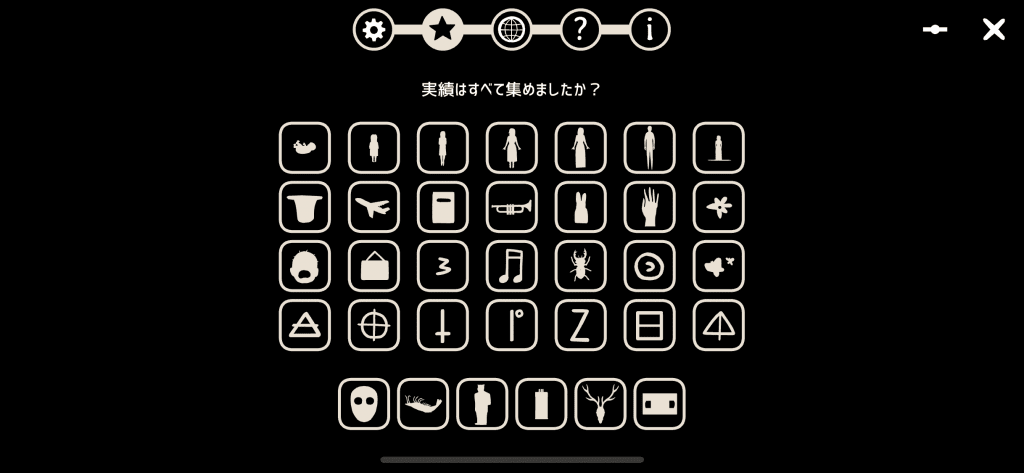
Task: Select the airplane achievement
Action: click(374, 207)
